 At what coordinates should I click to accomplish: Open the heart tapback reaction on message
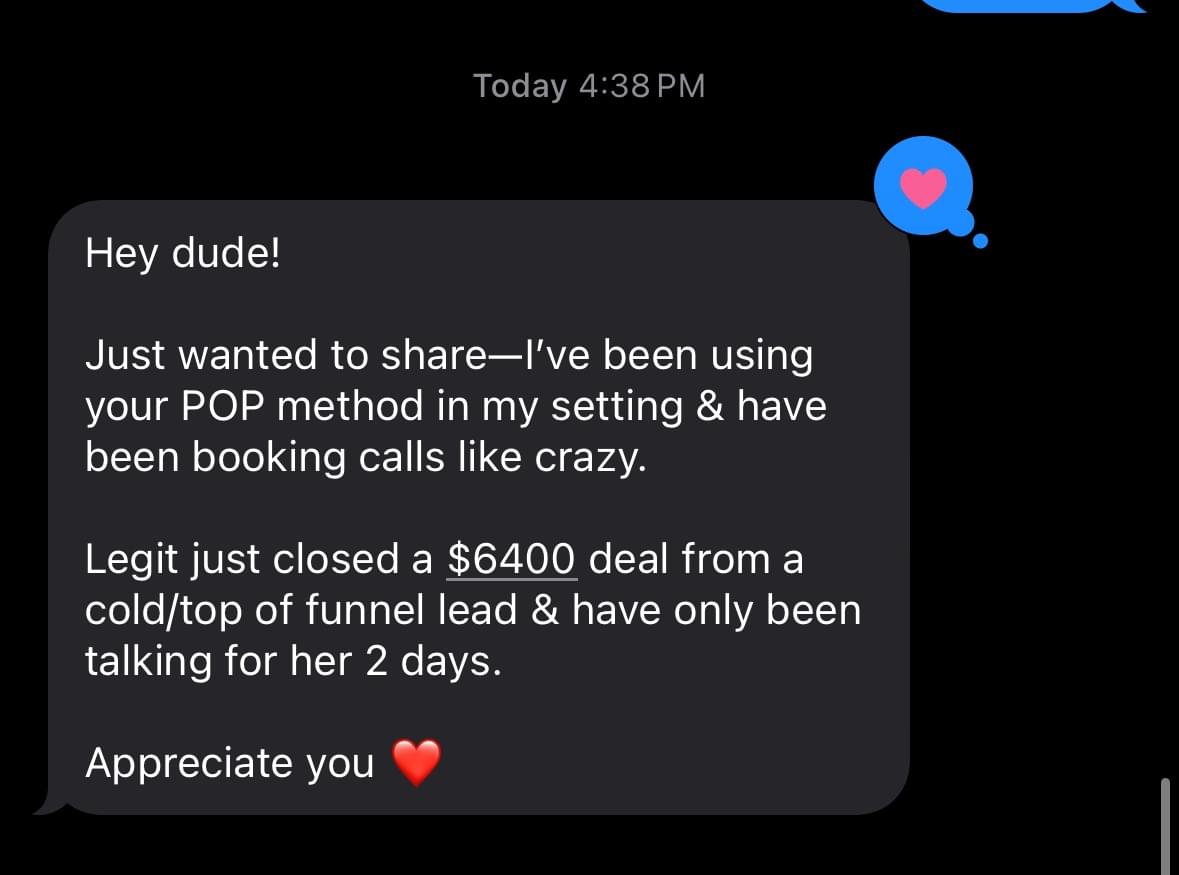[923, 187]
